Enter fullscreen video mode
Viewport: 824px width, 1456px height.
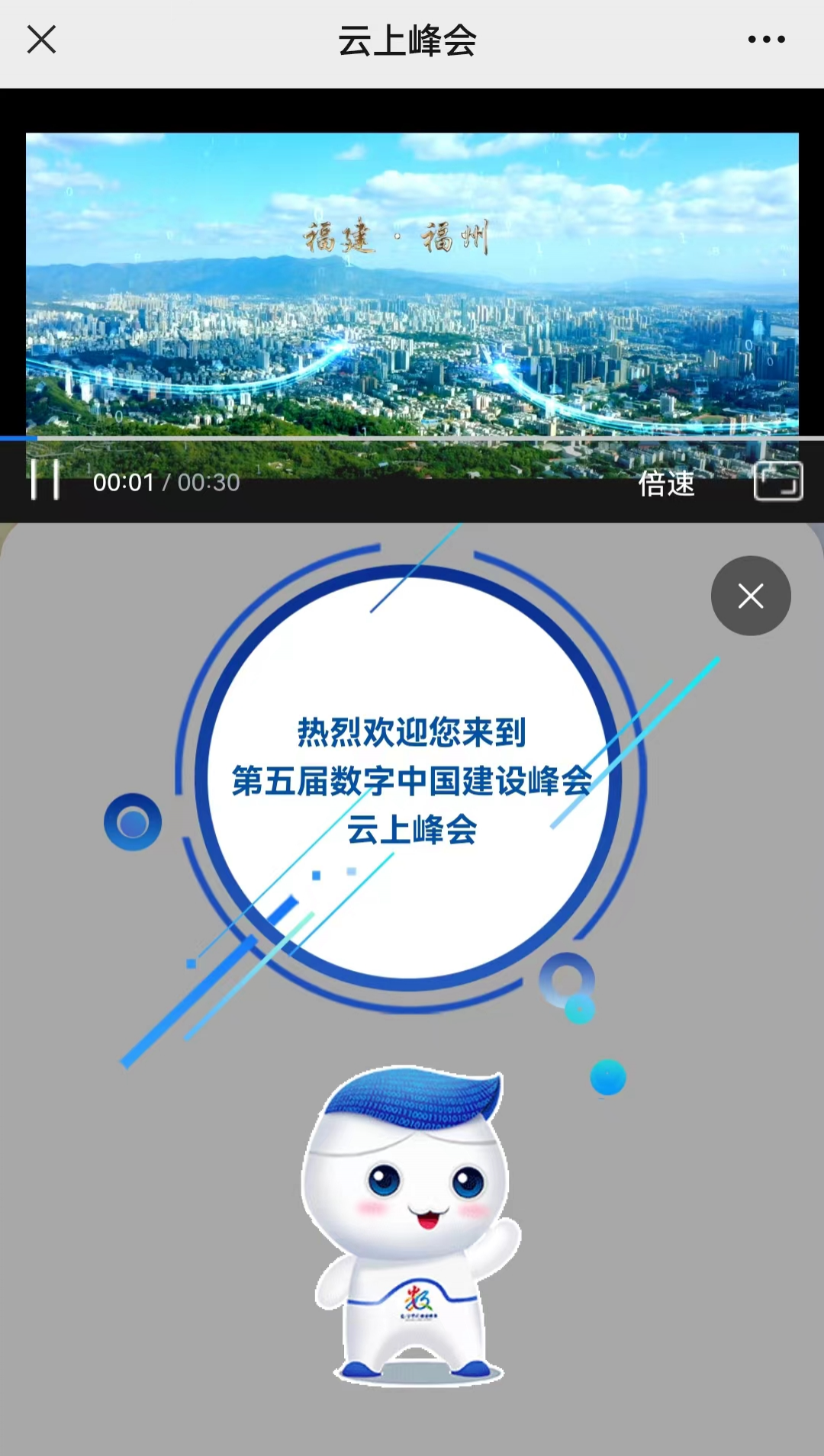(777, 482)
